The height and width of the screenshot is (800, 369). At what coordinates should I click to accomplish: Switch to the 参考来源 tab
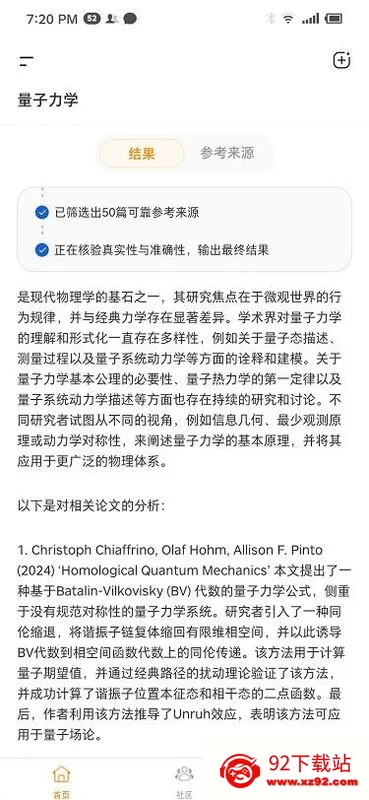(x=227, y=153)
